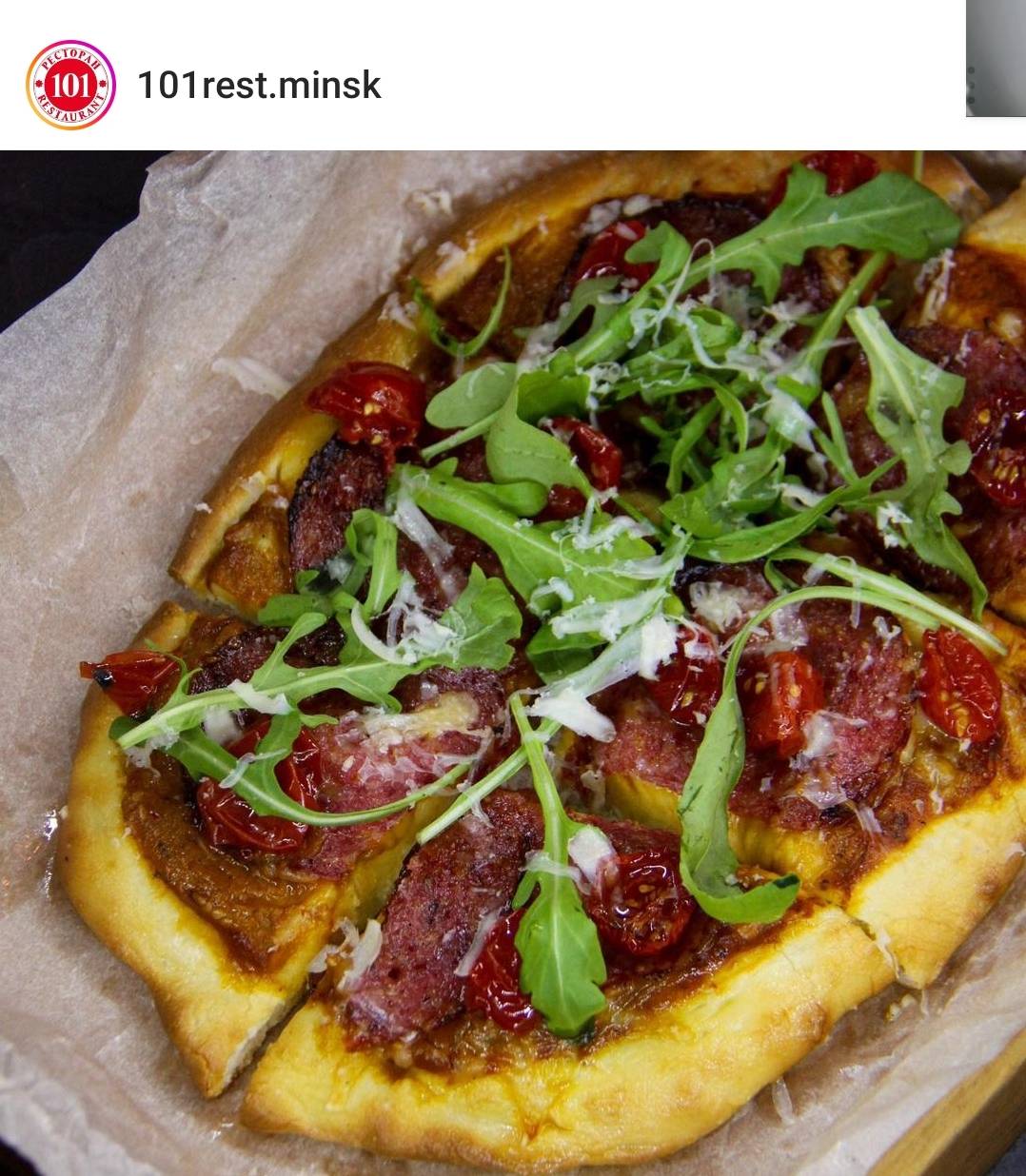The image size is (1026, 1176).
Task: Open the 101 restaurant profile avatar
Action: tap(70, 85)
